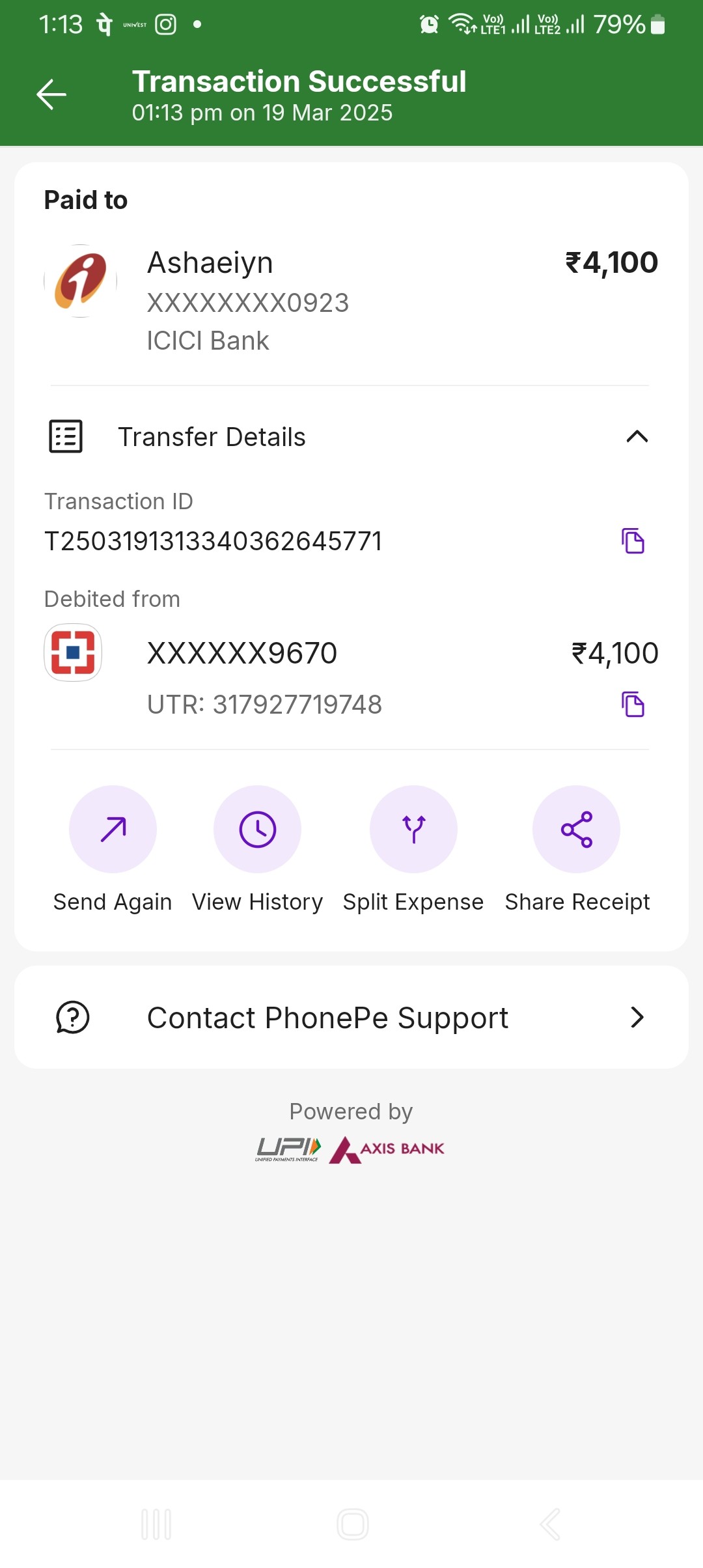Go back using the header arrow
Viewport: 703px width, 1568px height.
coord(51,95)
